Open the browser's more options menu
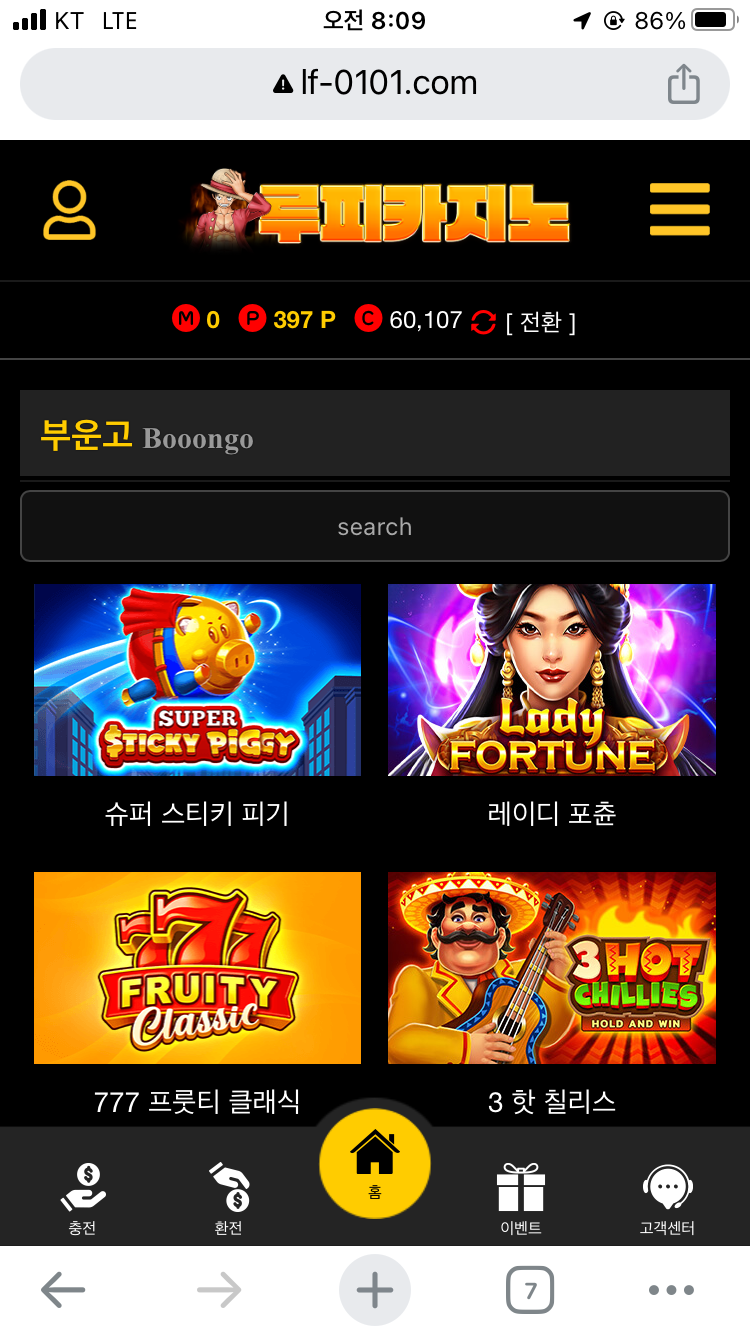 [671, 1291]
